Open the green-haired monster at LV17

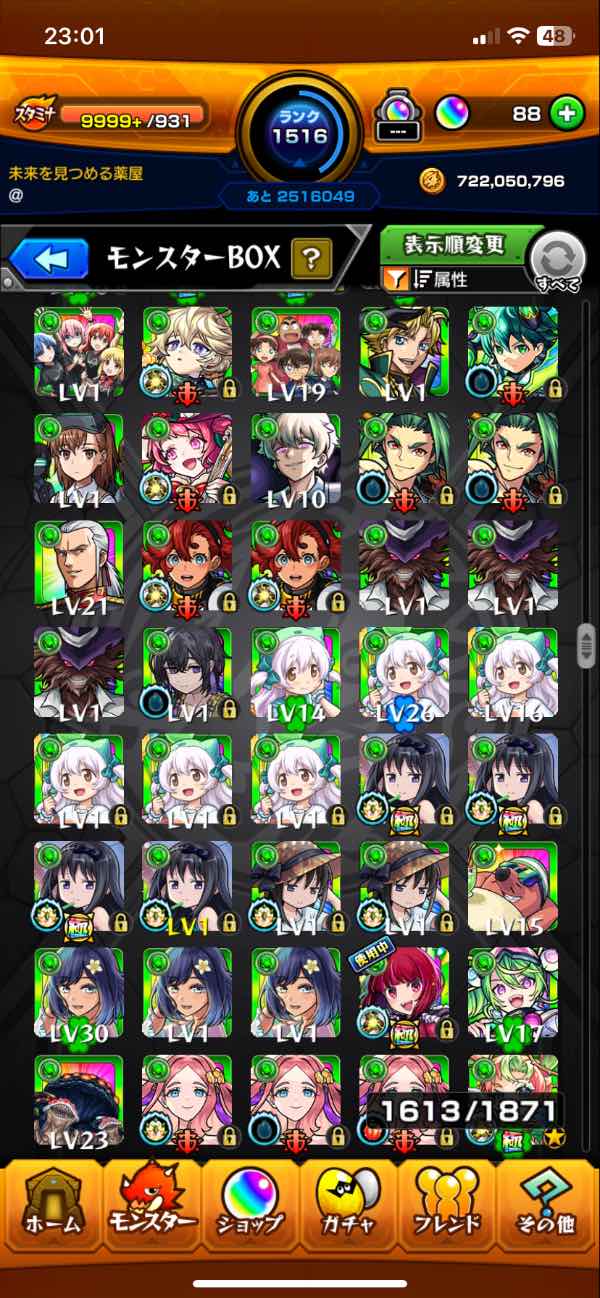[513, 993]
